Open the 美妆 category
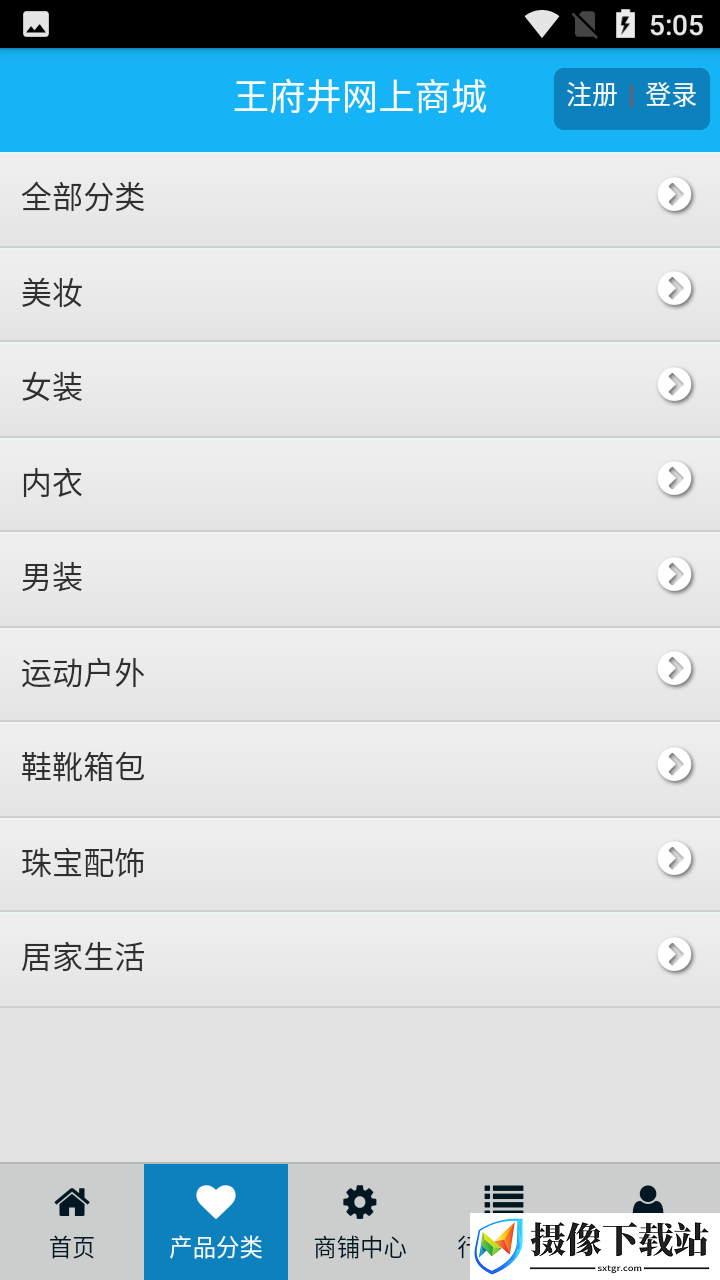This screenshot has height=1280, width=720. point(360,294)
